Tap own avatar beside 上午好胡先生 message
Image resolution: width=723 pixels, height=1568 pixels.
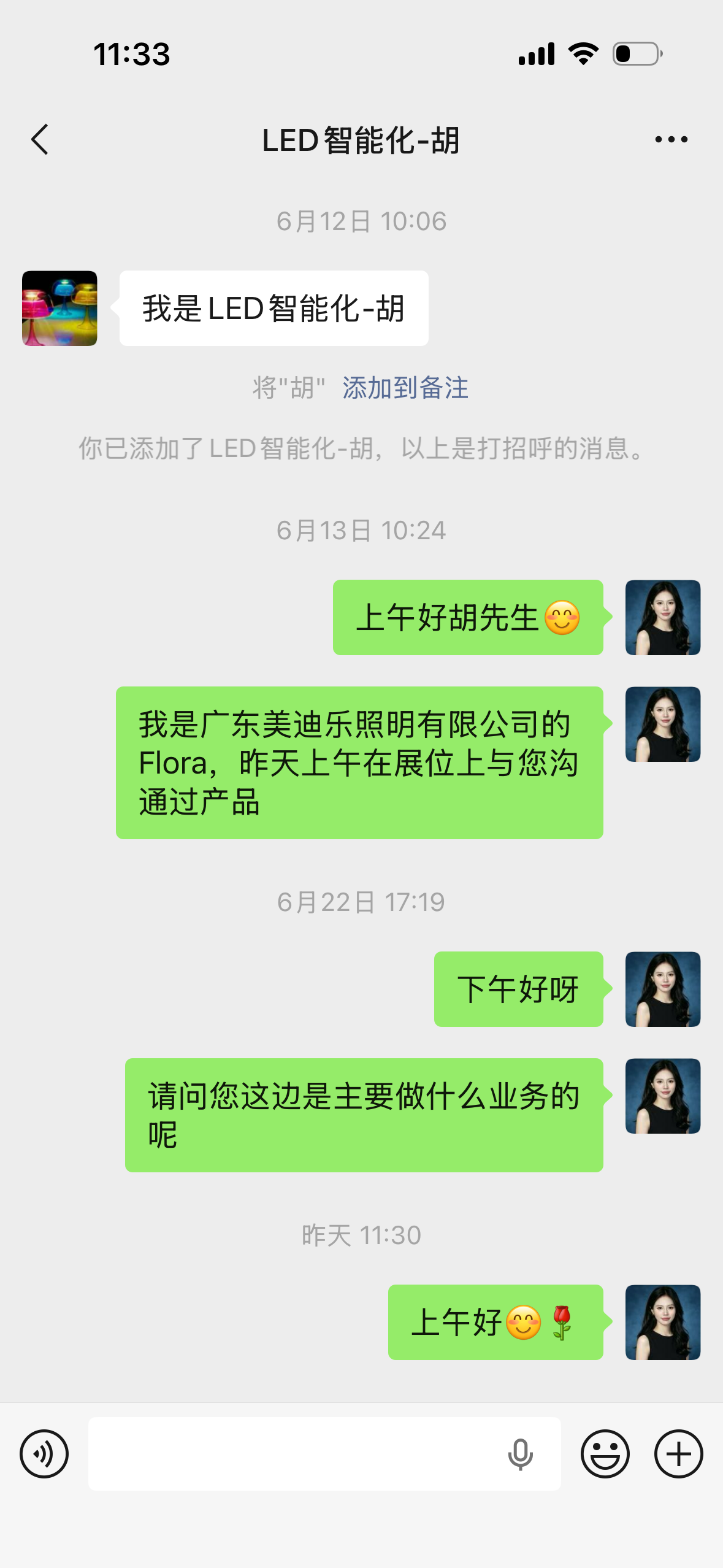pos(663,617)
